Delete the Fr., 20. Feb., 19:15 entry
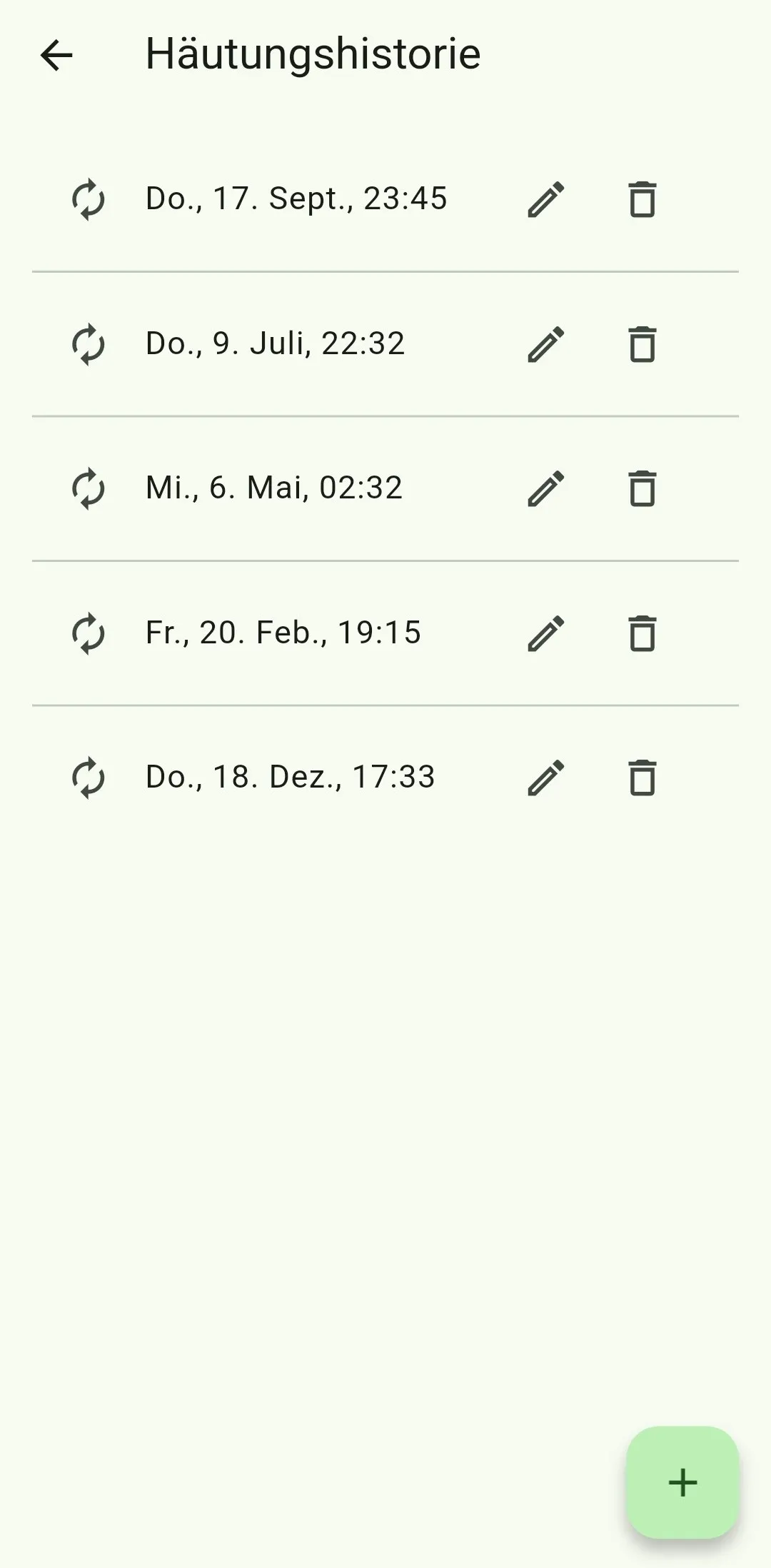Screen dimensions: 771x1568 [x=642, y=633]
